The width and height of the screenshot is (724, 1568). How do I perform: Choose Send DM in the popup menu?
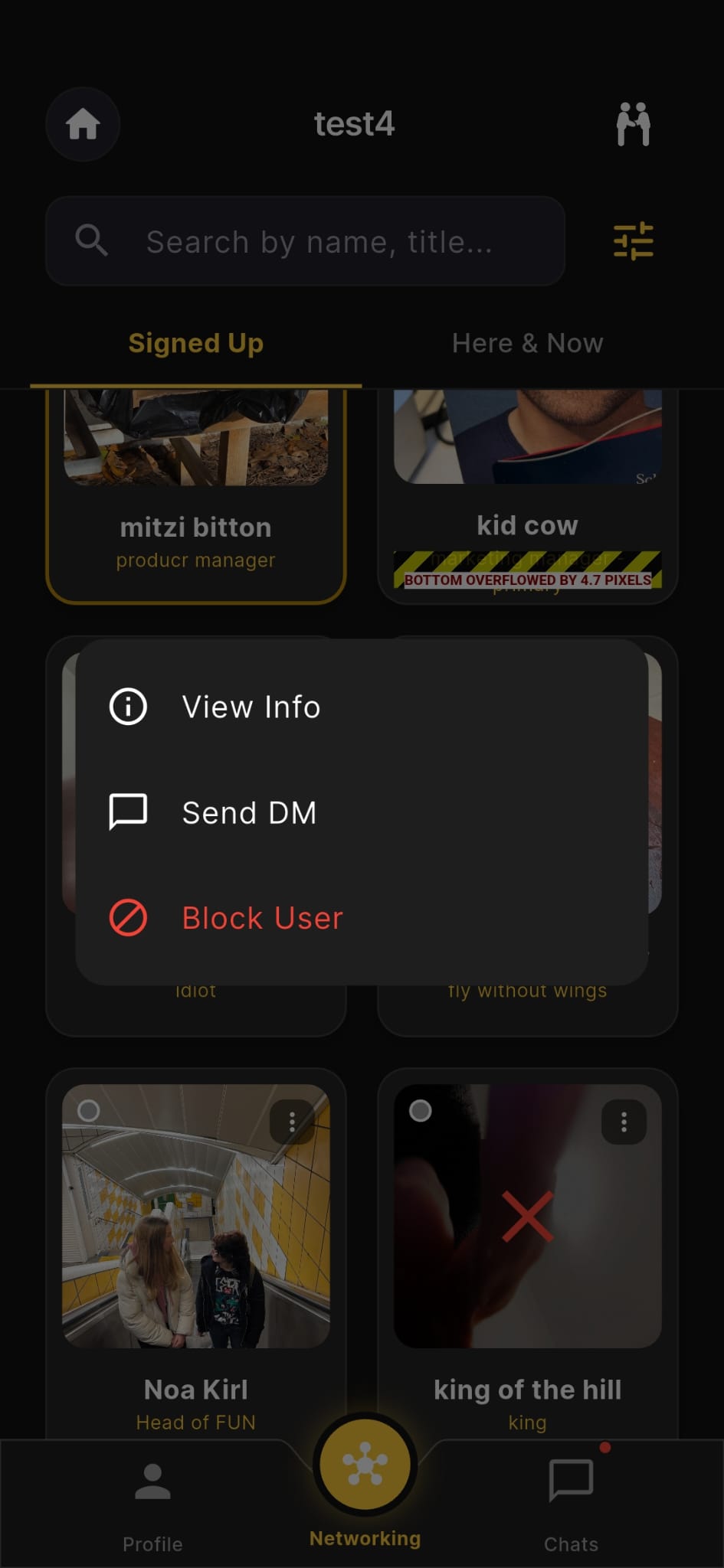point(249,812)
